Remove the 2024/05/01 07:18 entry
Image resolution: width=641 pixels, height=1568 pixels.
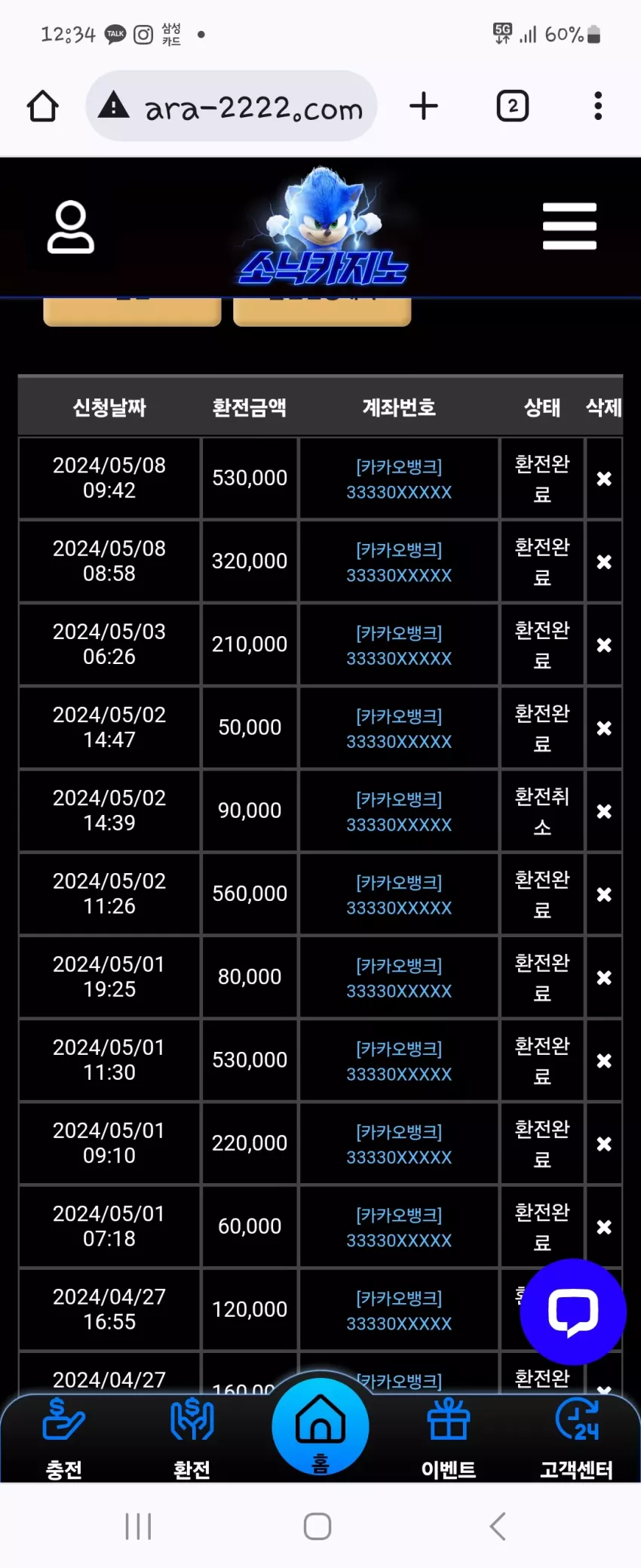[604, 1227]
